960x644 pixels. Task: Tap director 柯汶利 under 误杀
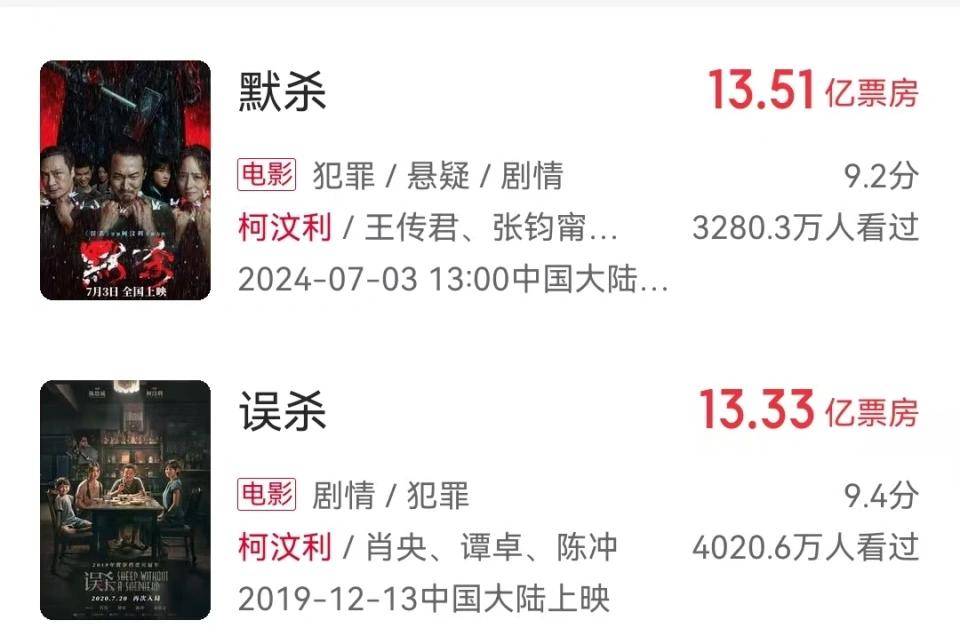click(x=285, y=548)
